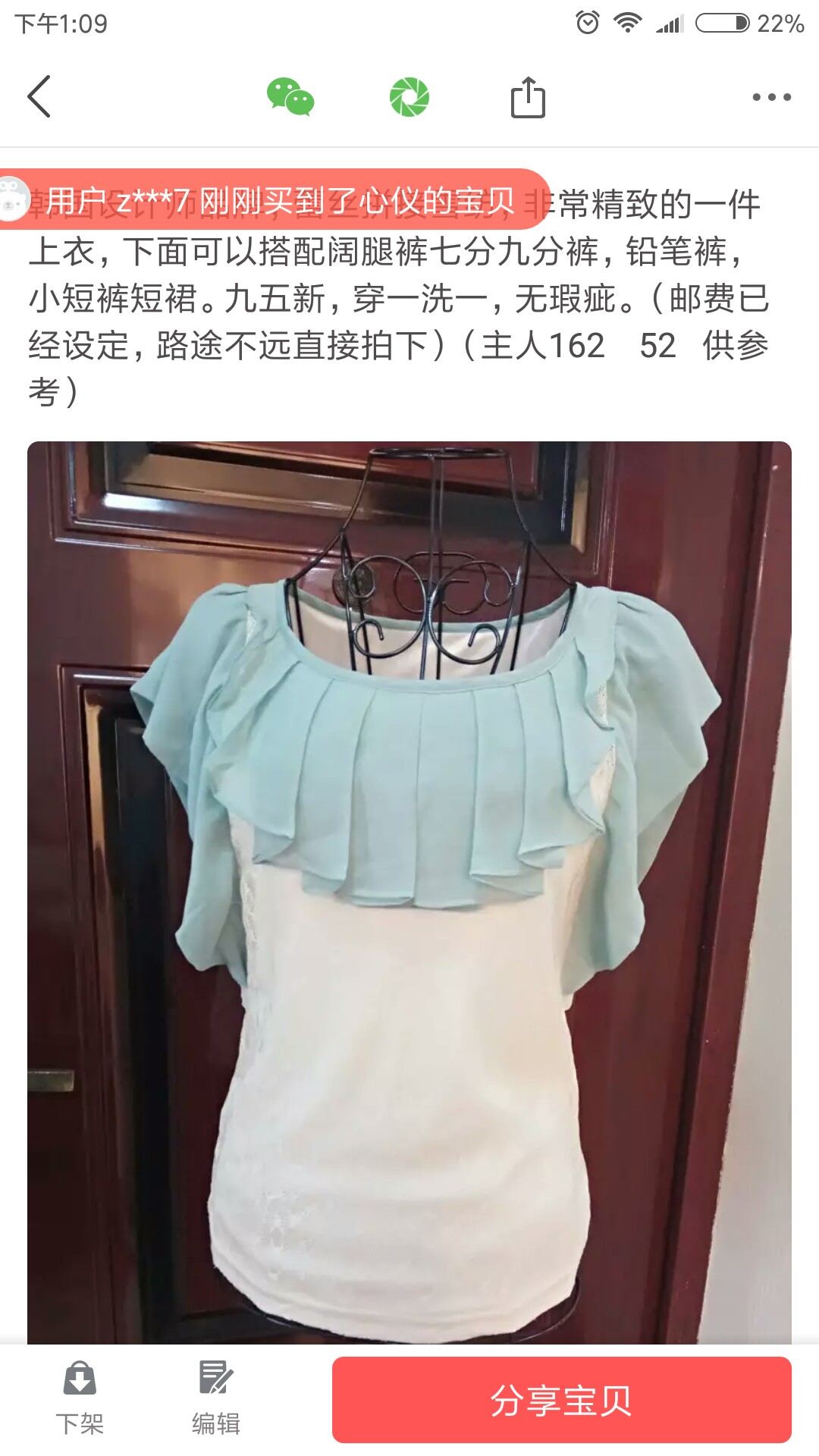Edit the listing via 编辑
This screenshot has height=1456, width=819.
pyautogui.click(x=216, y=1398)
